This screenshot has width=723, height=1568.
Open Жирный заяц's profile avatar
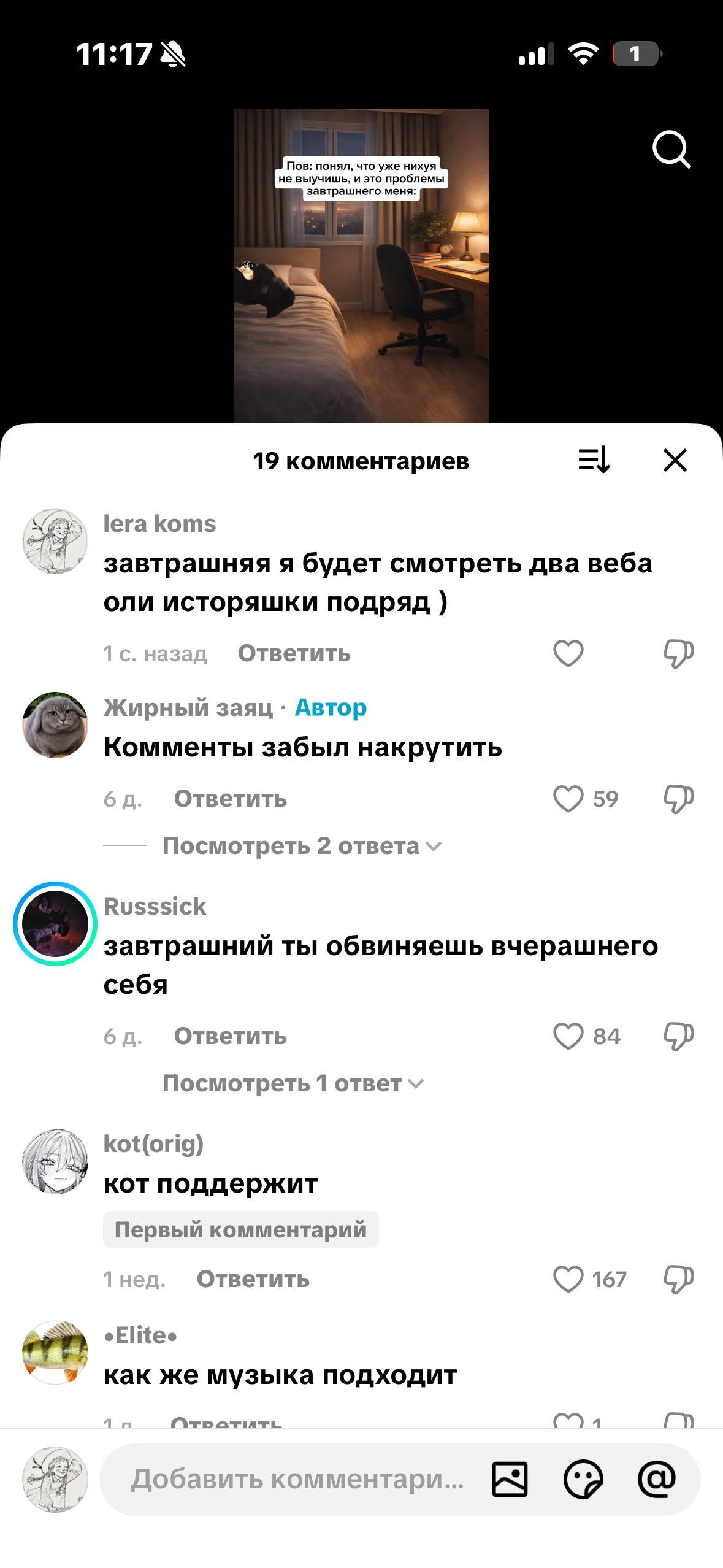point(55,725)
